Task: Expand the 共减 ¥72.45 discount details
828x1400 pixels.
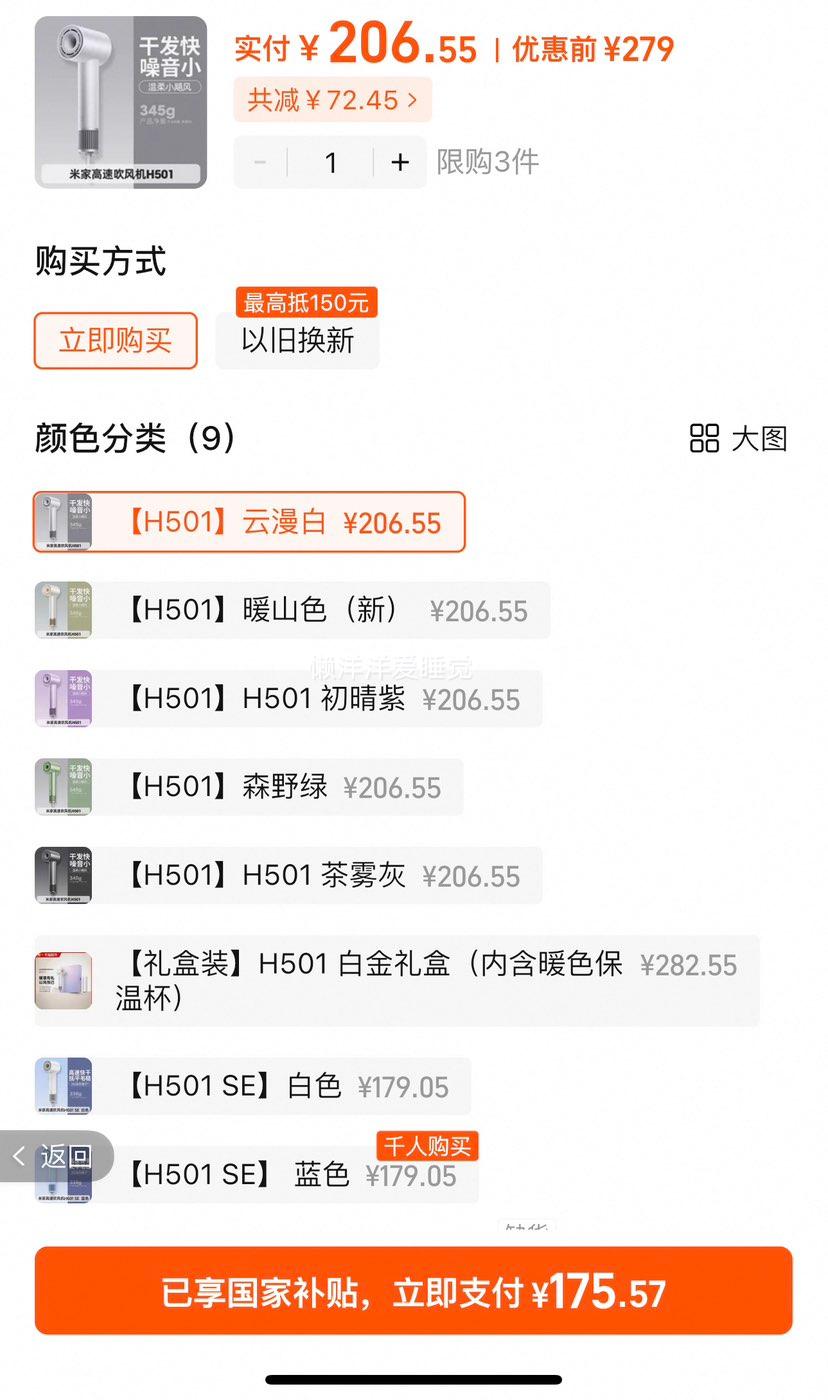Action: click(332, 100)
